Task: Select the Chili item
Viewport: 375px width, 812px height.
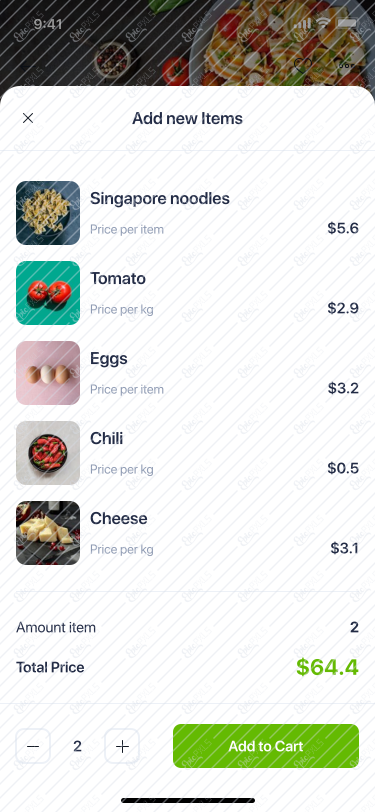Action: click(188, 453)
